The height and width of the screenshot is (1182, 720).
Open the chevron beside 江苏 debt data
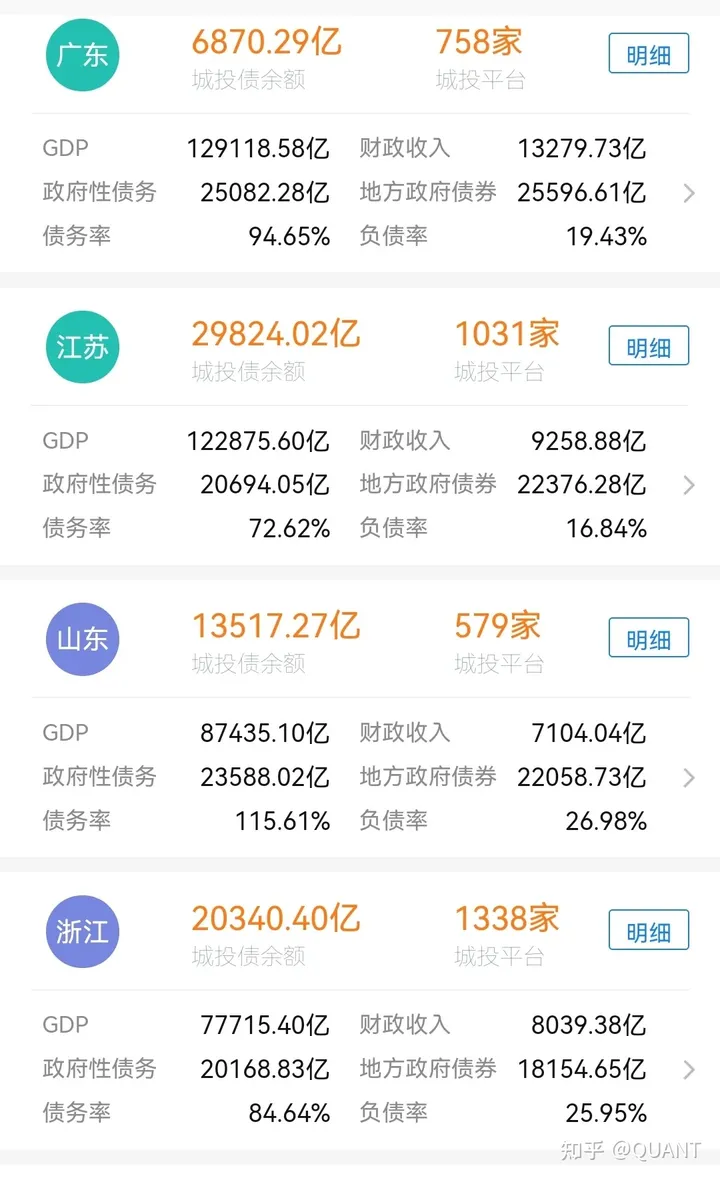click(688, 485)
